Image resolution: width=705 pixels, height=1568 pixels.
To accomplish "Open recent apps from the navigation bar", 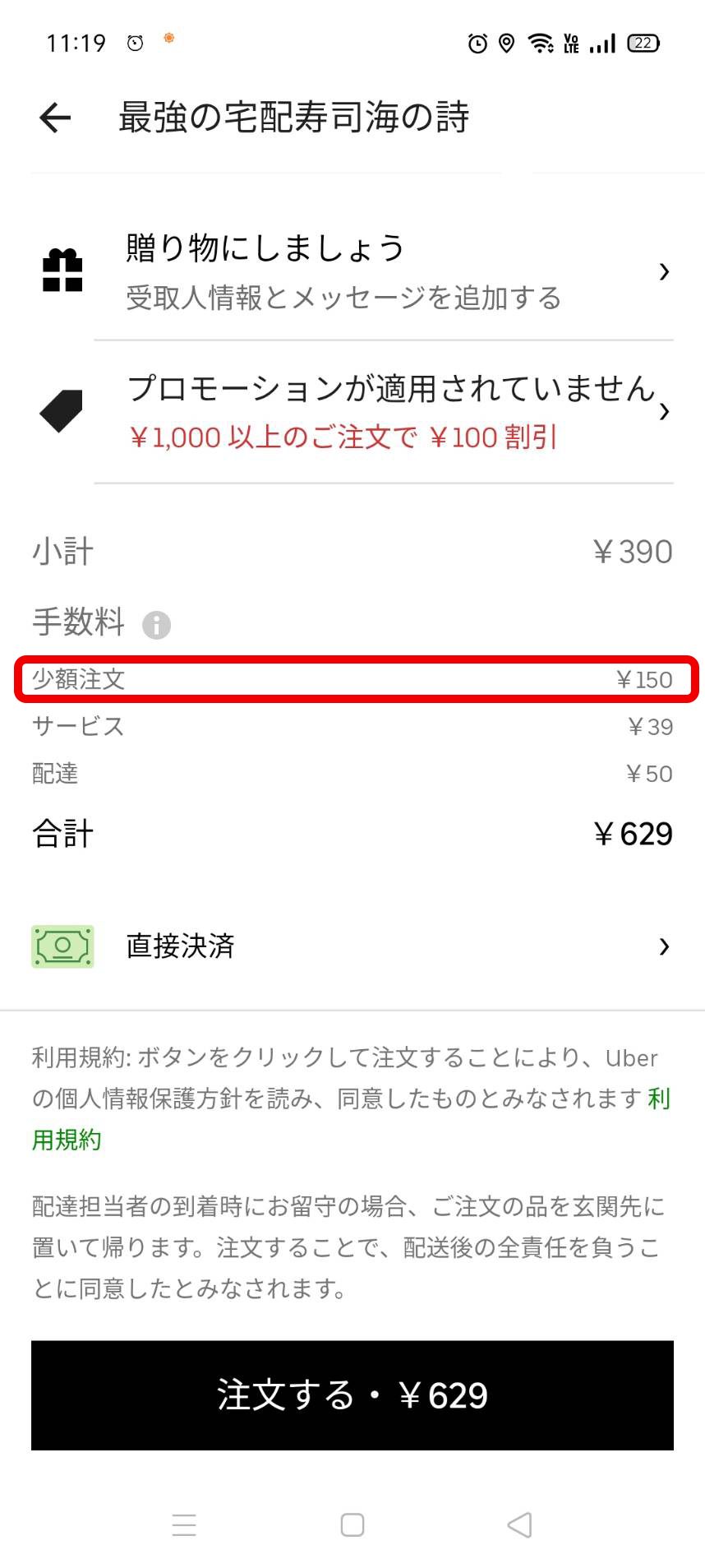I will point(184,1525).
